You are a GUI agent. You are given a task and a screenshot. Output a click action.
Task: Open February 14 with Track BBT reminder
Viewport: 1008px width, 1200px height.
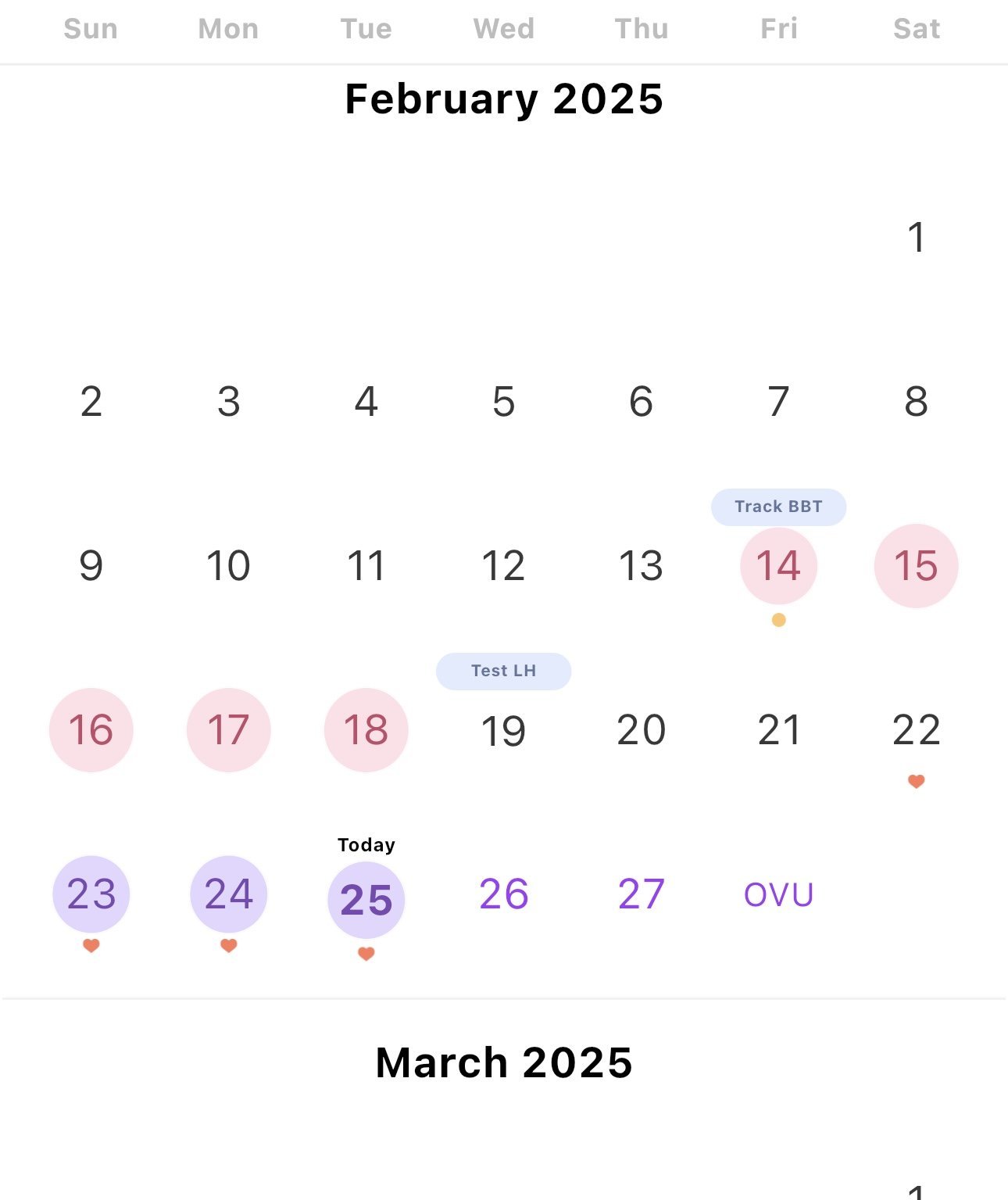(x=778, y=566)
